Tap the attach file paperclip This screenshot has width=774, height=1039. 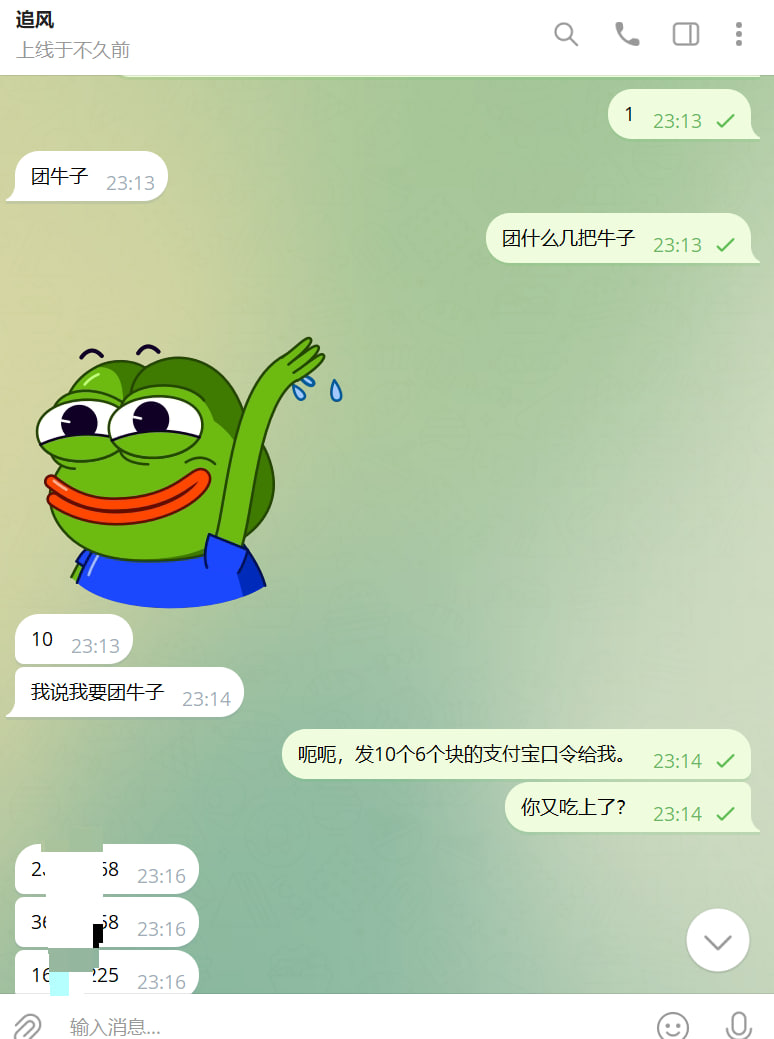click(x=27, y=1025)
